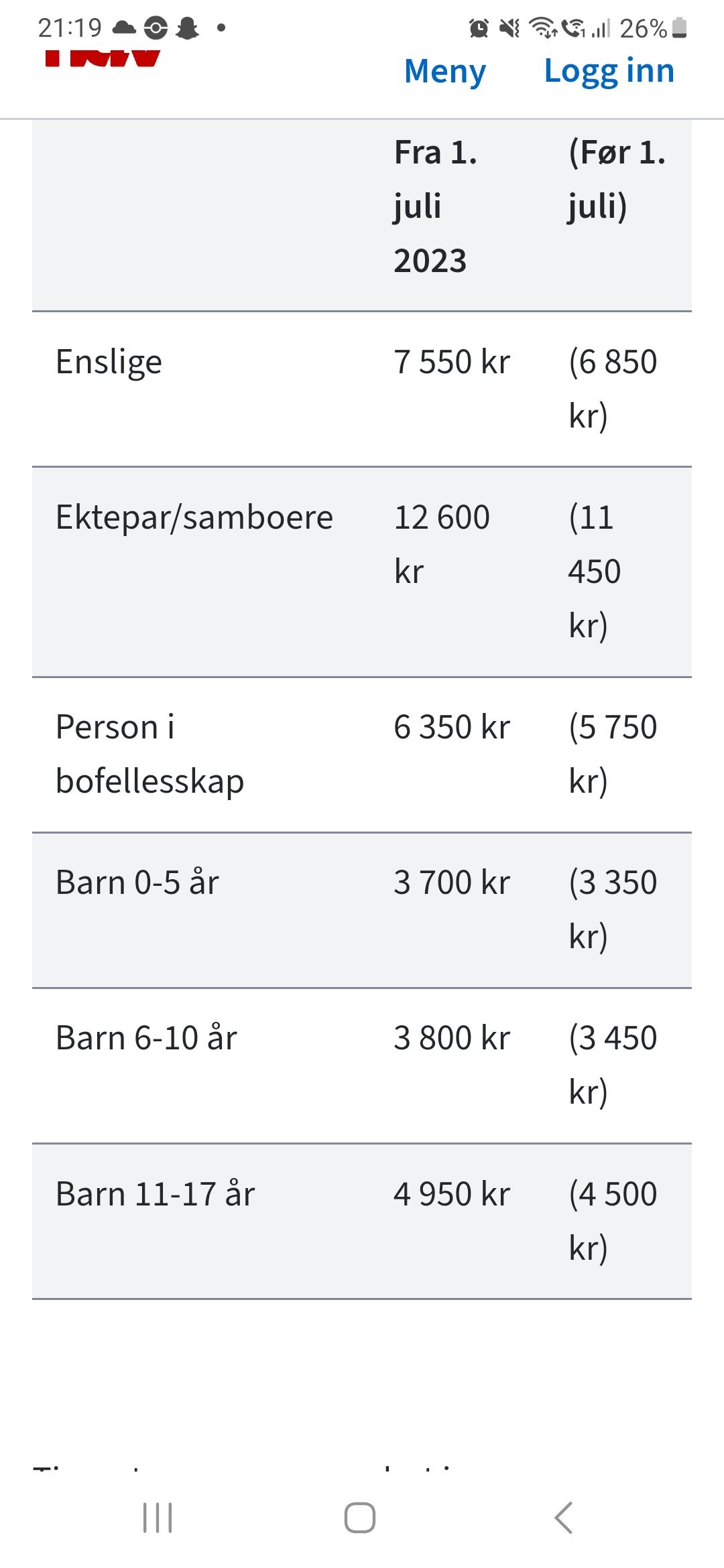This screenshot has height=1568, width=724.
Task: Tap the red NAV logo
Action: [x=102, y=58]
